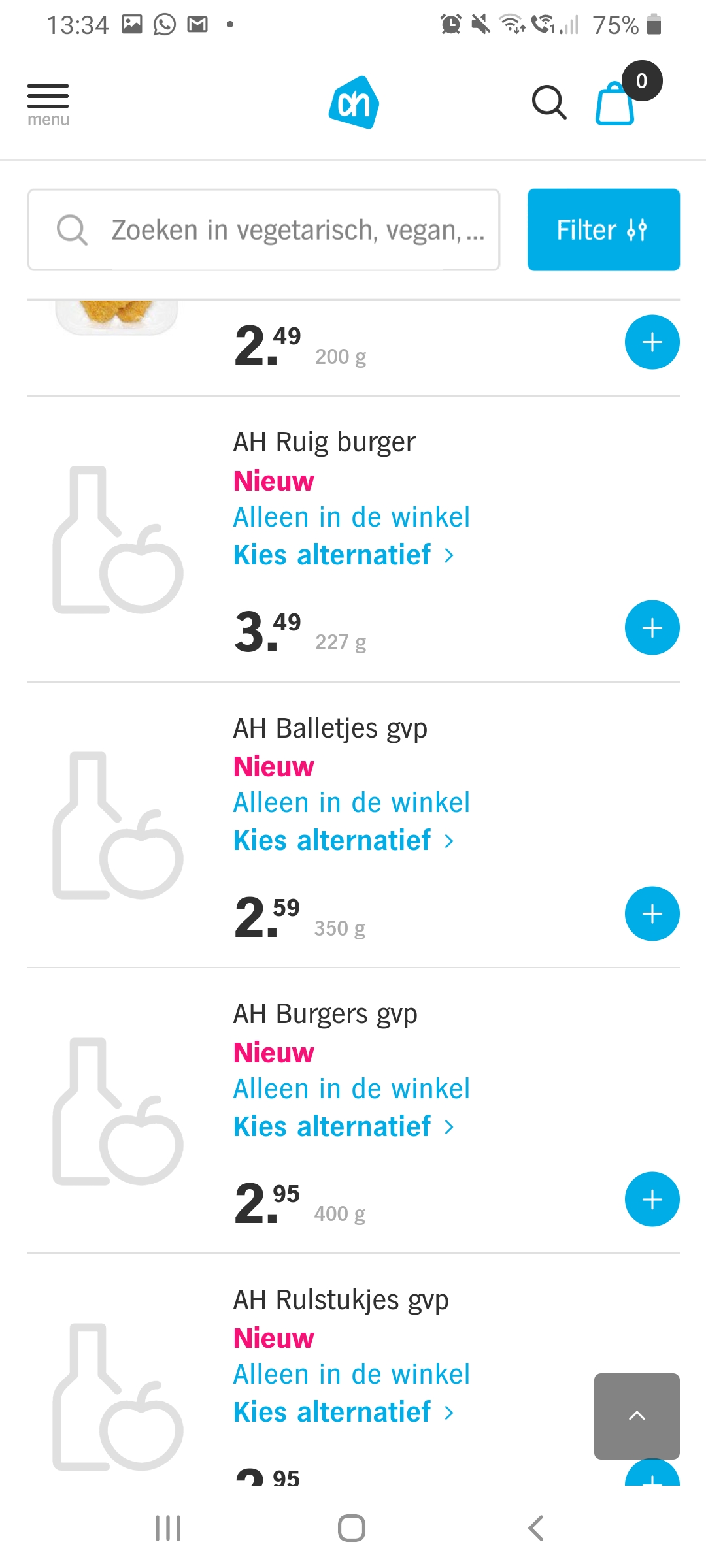Open the hamburger menu
This screenshot has width=706, height=1568.
click(48, 105)
